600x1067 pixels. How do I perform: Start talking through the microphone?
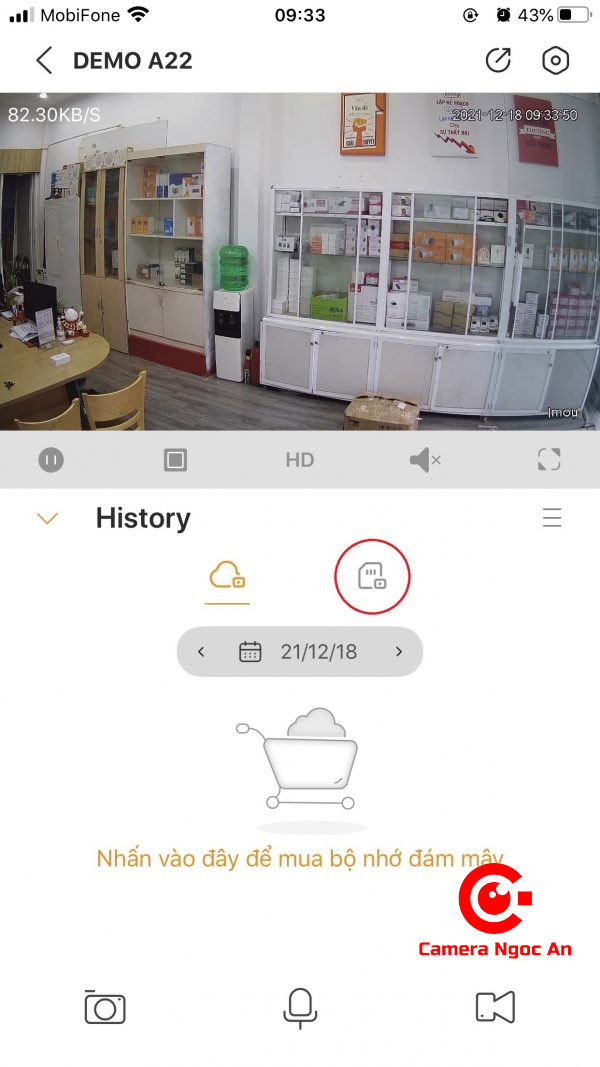pos(299,1007)
